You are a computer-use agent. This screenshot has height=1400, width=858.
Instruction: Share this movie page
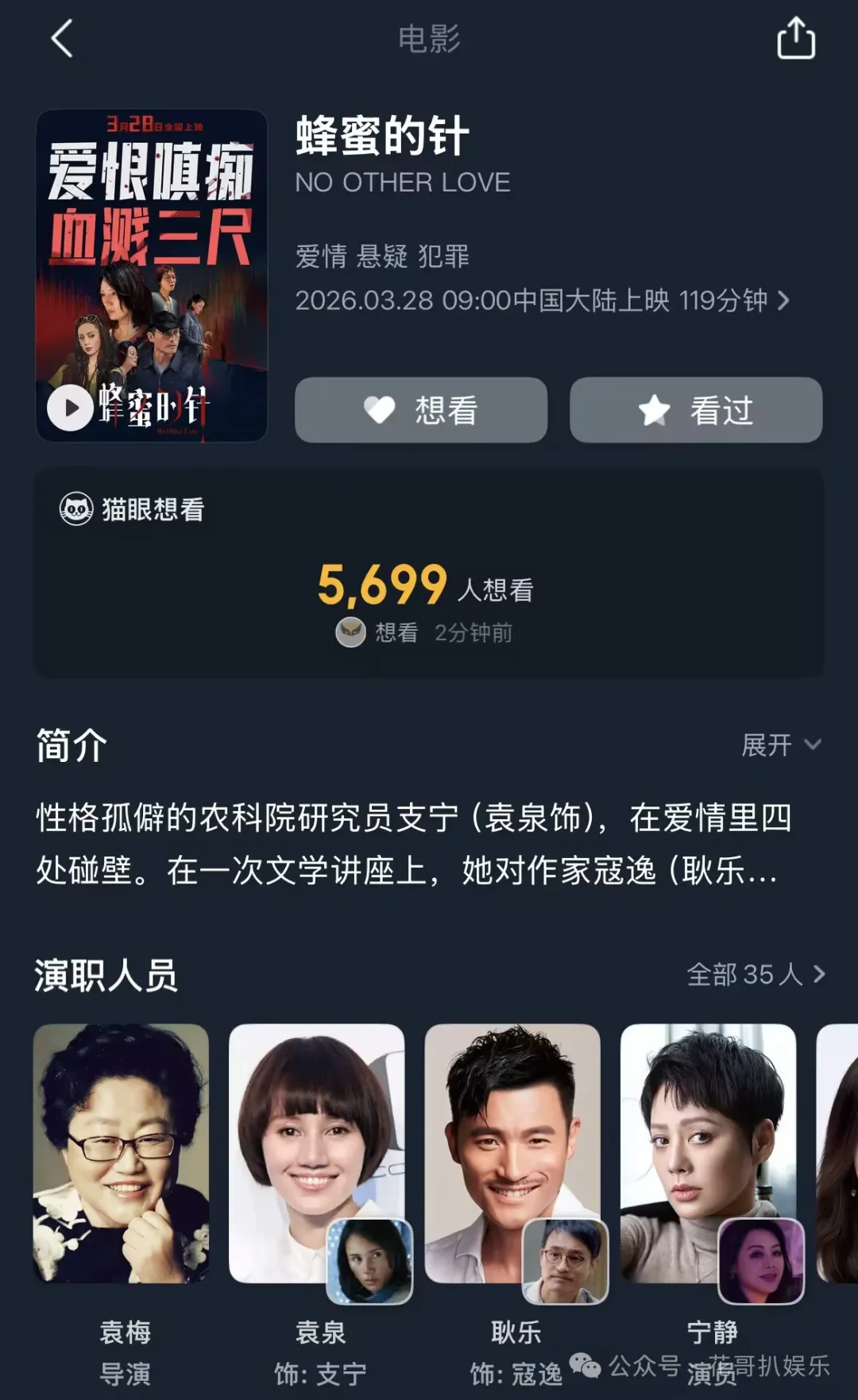(x=795, y=38)
